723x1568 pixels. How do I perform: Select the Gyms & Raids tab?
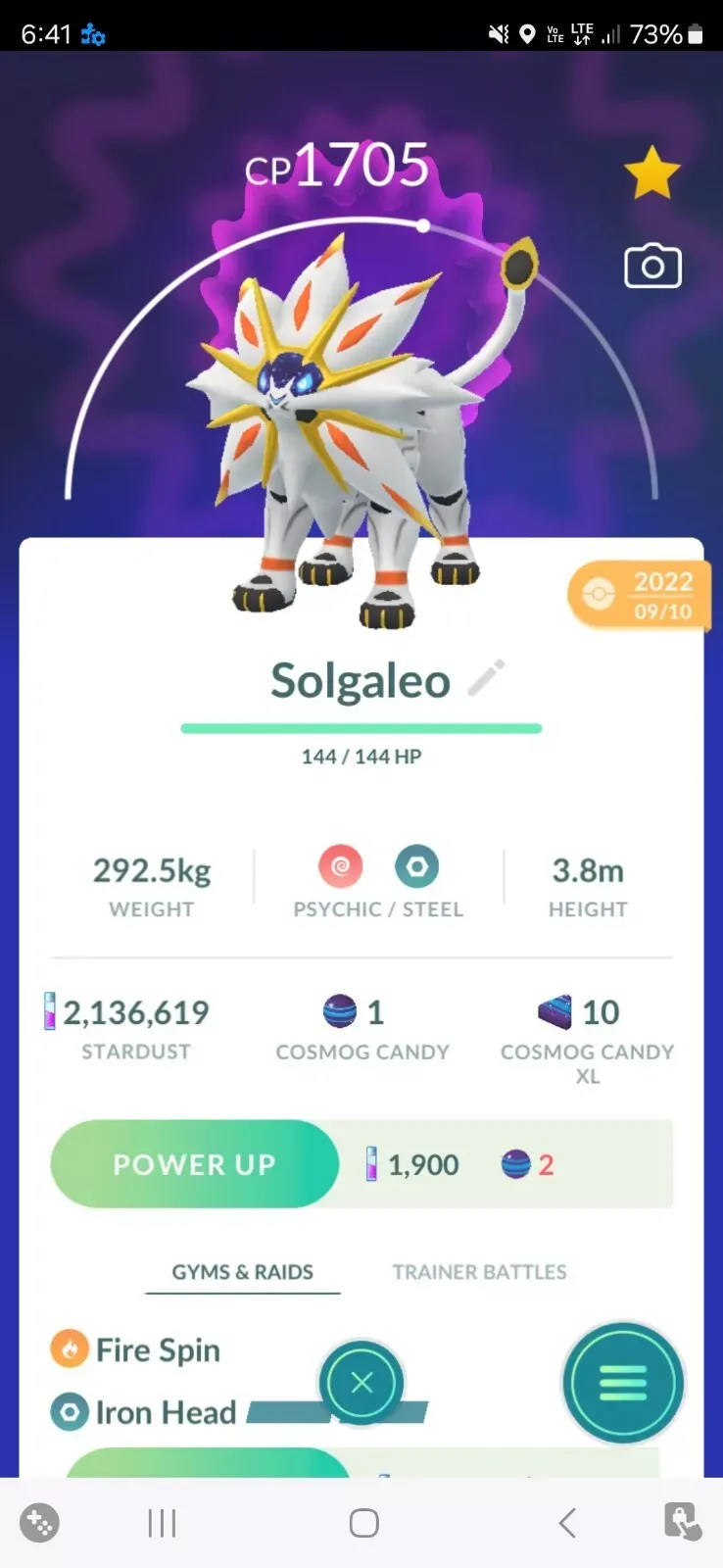(242, 1272)
